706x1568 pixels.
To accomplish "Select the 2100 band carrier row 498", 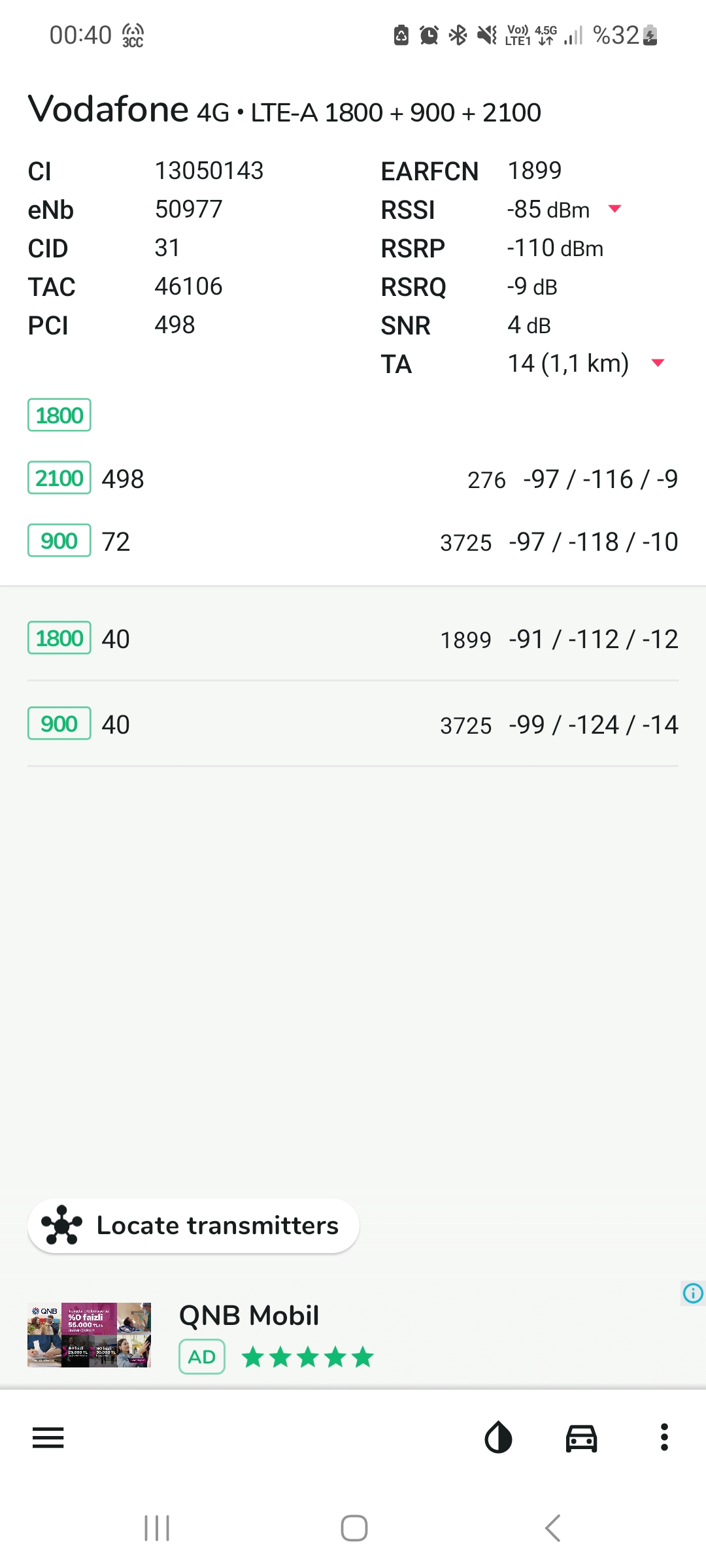I will (x=353, y=478).
